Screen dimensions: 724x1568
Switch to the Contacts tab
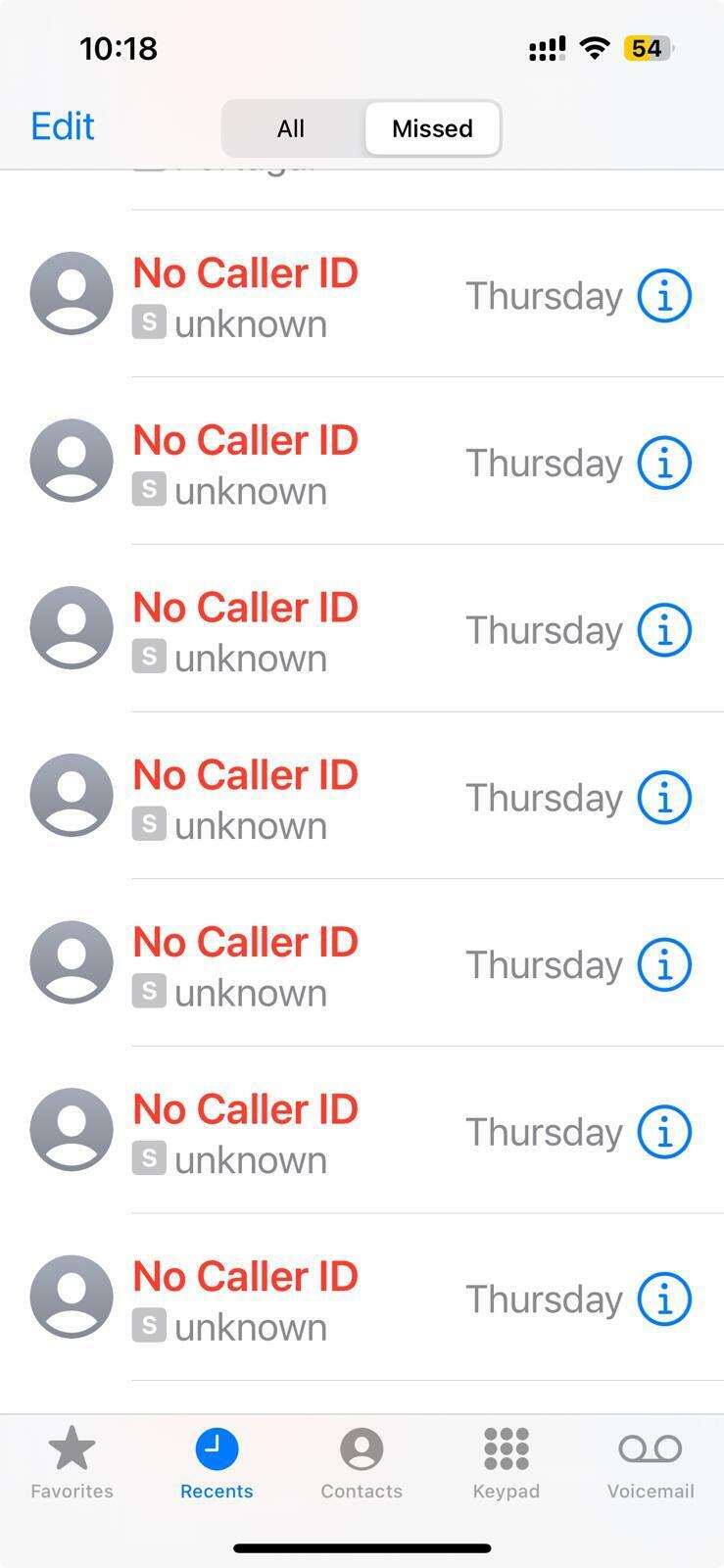tap(362, 1463)
